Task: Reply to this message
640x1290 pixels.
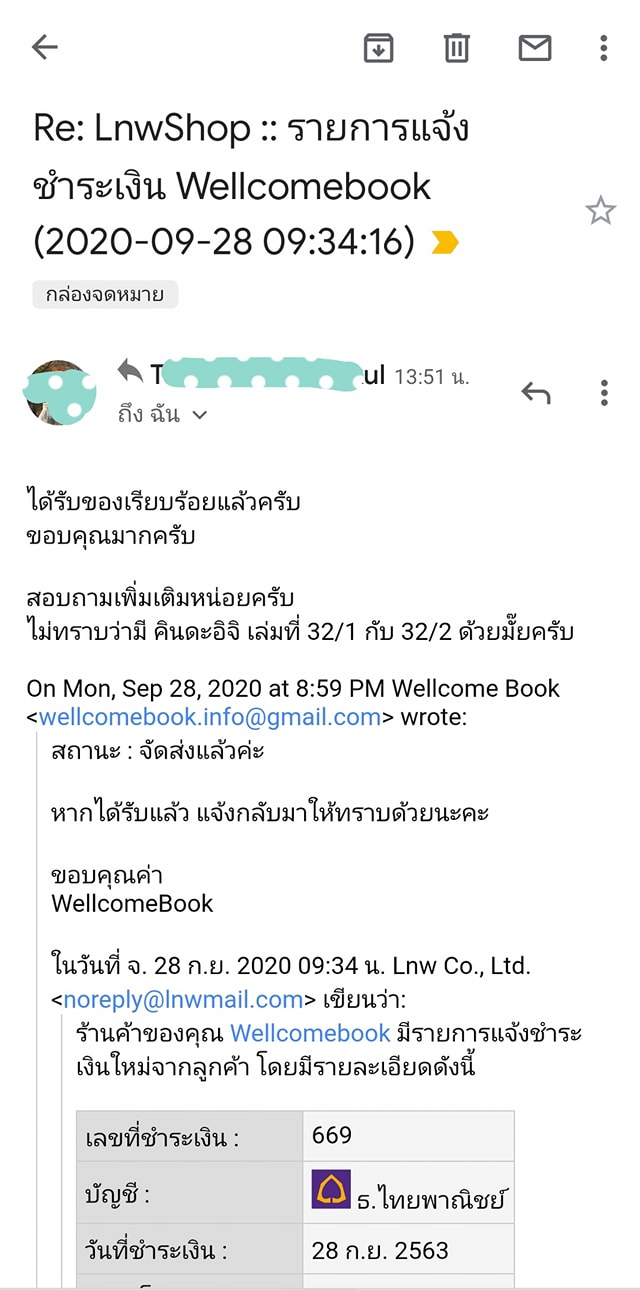Action: [536, 393]
